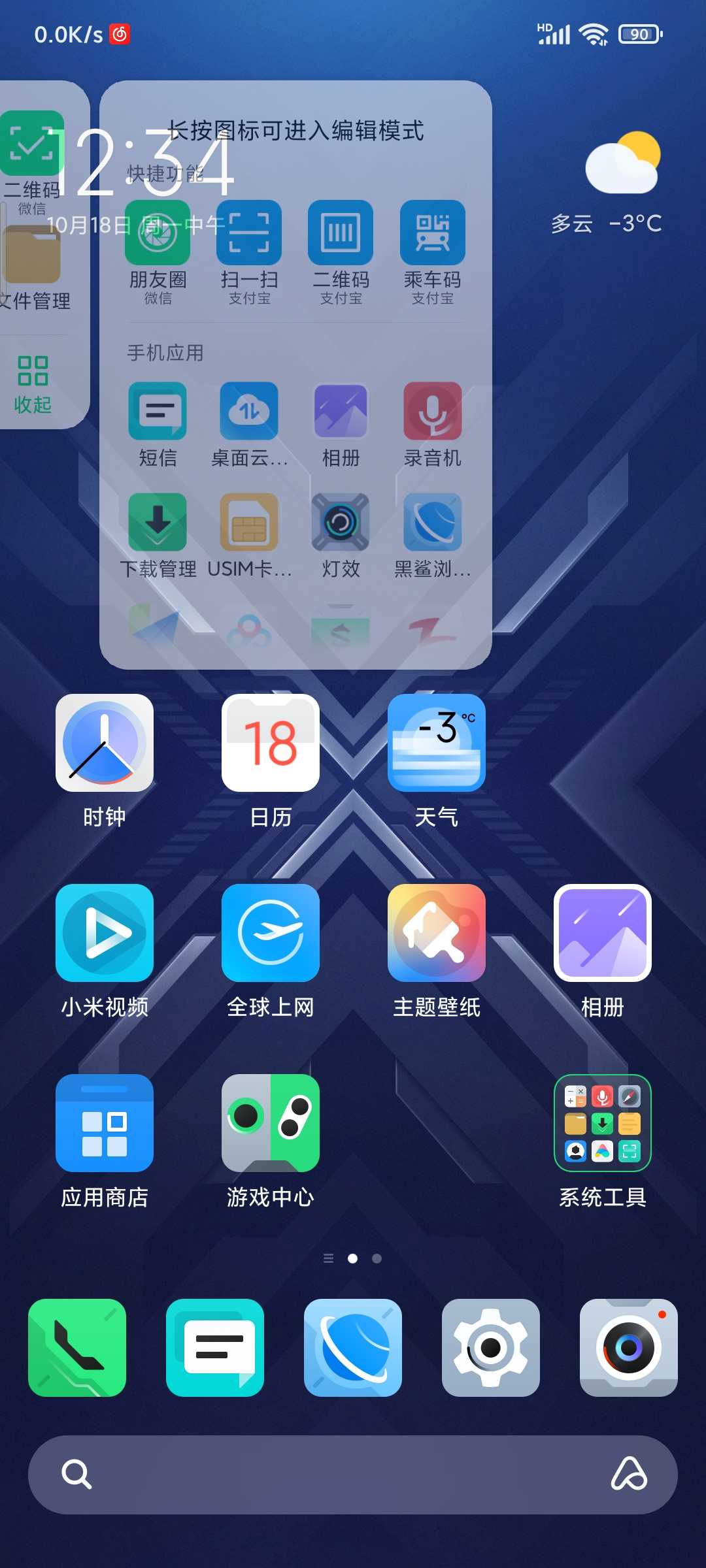Open the 相册 gallery on home screen
The width and height of the screenshot is (706, 1568).
pyautogui.click(x=603, y=933)
